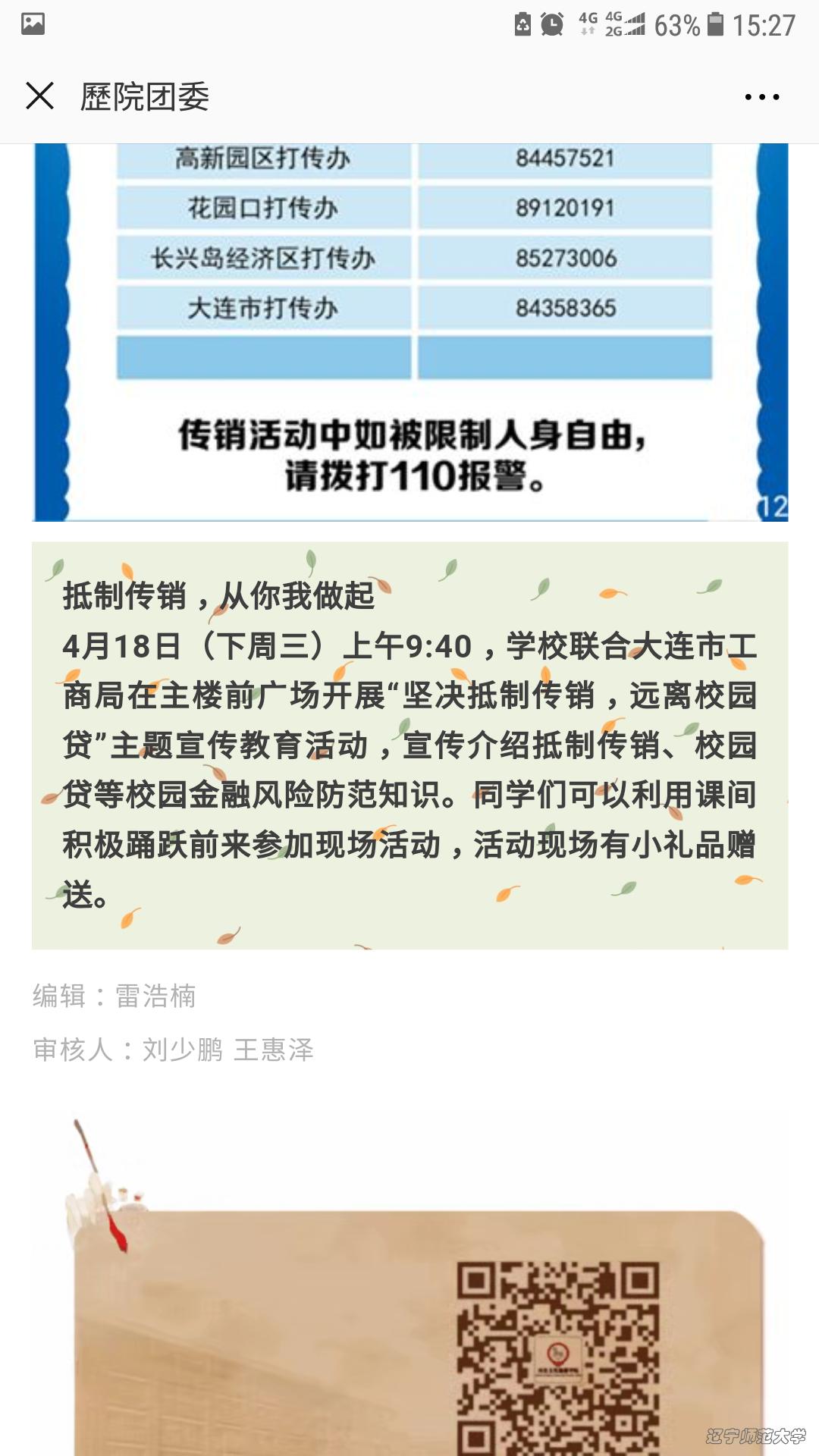819x1456 pixels.
Task: Close the 歷院团委 article page
Action: (39, 96)
